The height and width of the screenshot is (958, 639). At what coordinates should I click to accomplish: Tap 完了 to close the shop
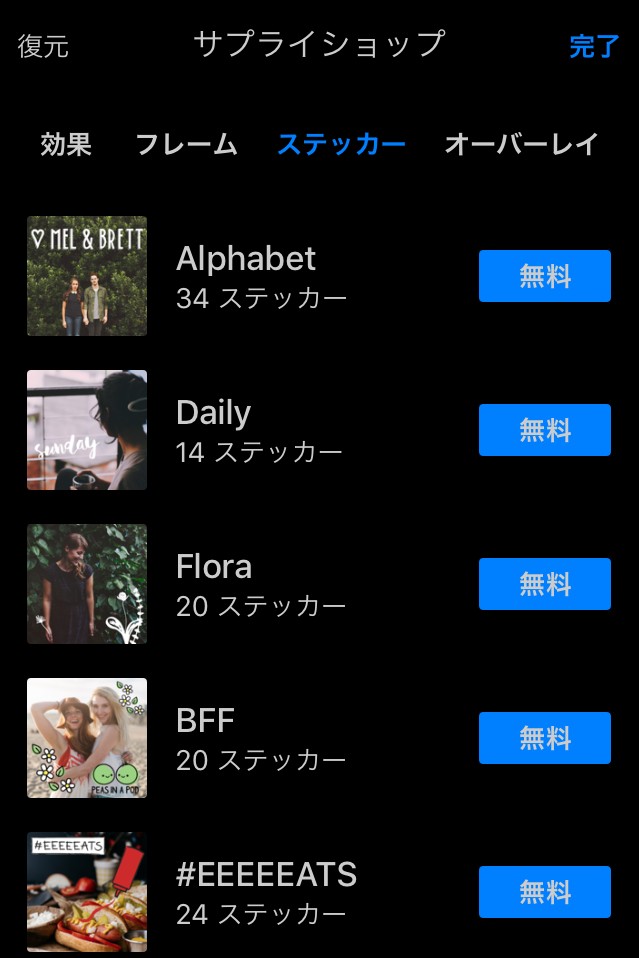click(x=594, y=46)
